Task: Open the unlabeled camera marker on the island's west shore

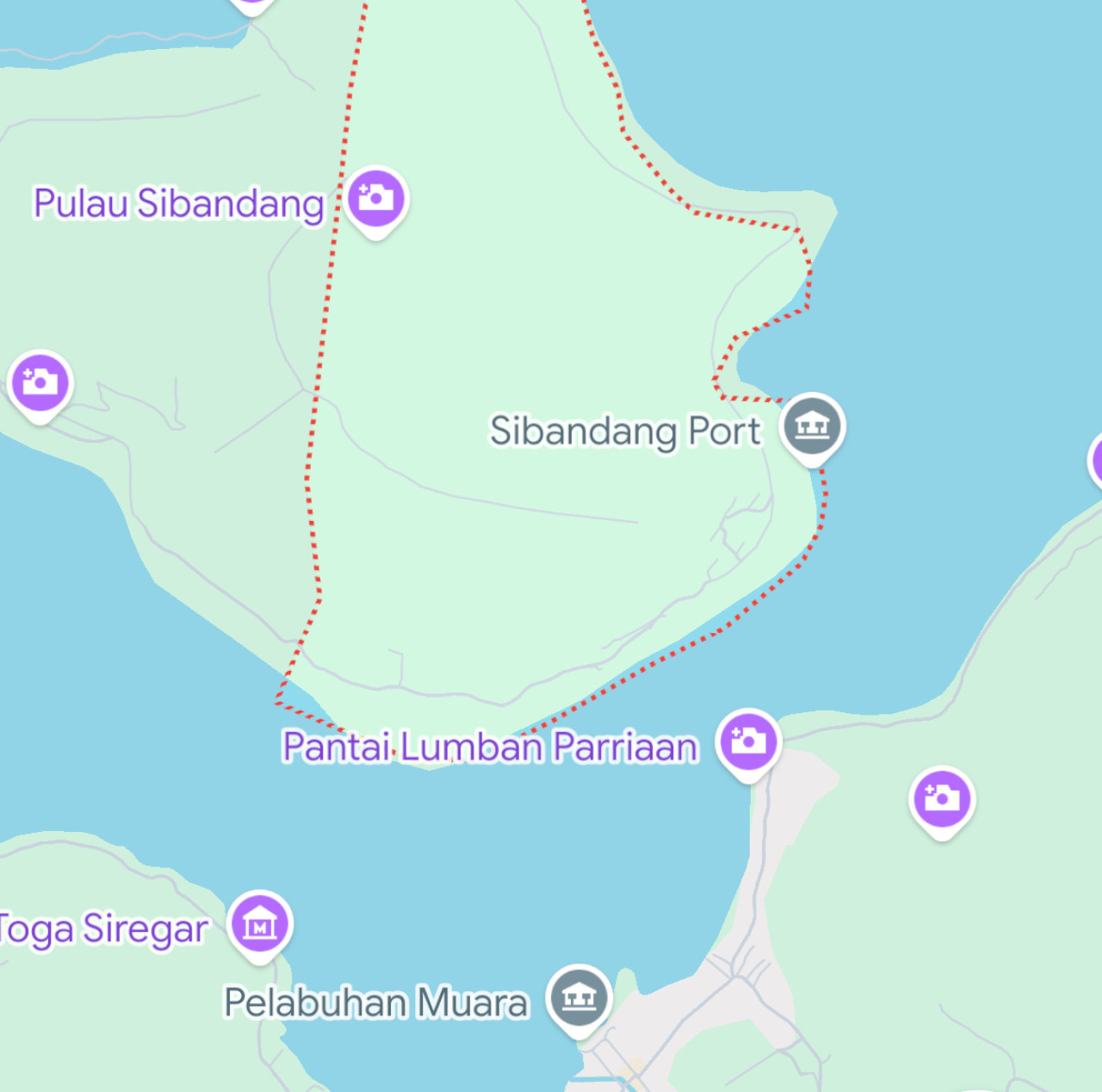Action: (x=40, y=383)
